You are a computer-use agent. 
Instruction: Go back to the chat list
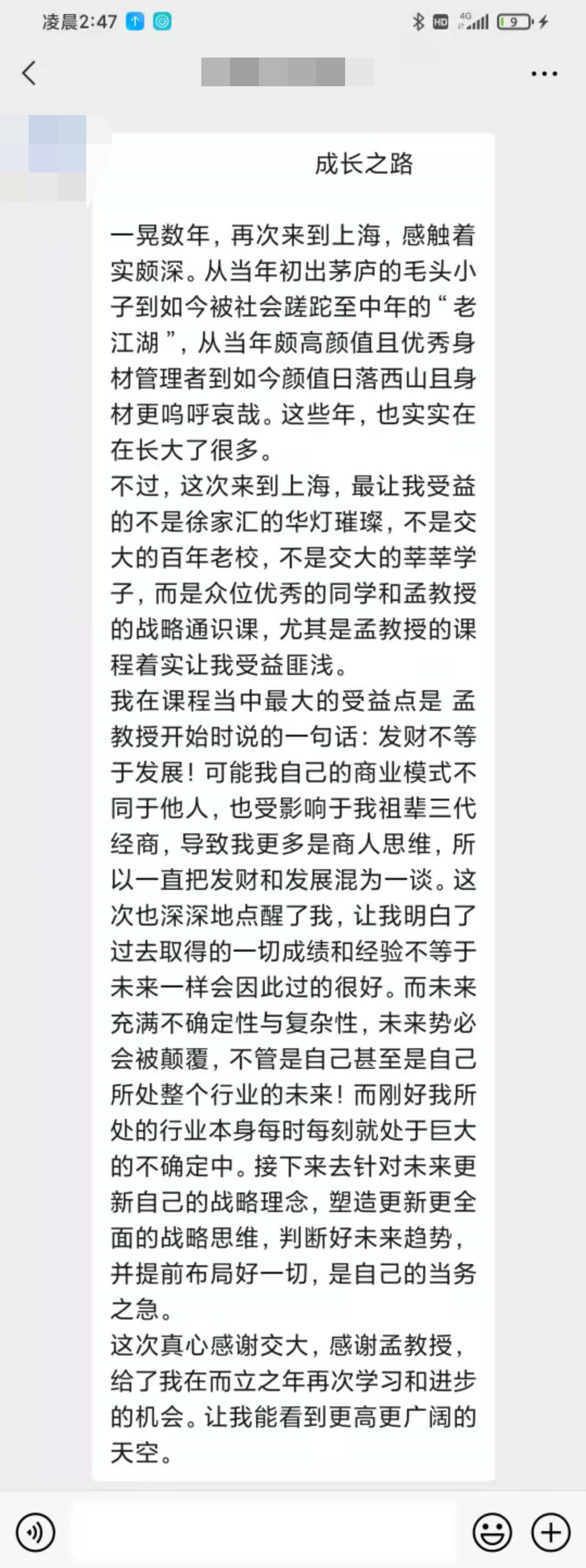(x=29, y=73)
